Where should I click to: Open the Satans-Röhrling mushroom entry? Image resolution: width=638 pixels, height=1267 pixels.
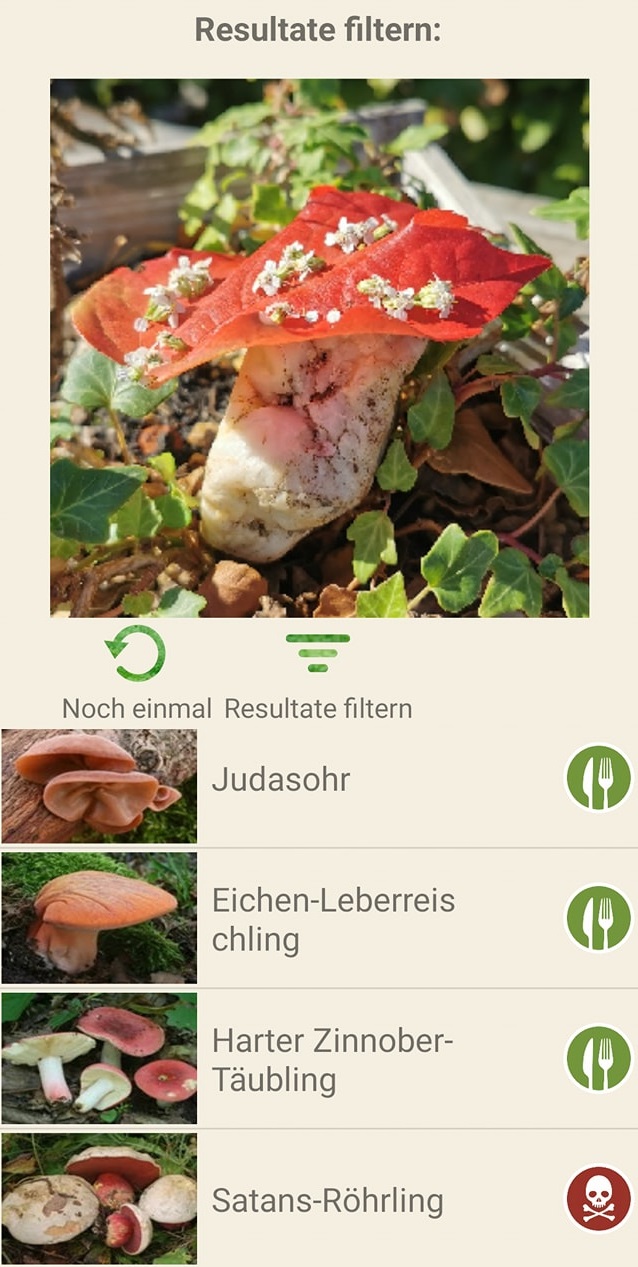click(327, 1200)
